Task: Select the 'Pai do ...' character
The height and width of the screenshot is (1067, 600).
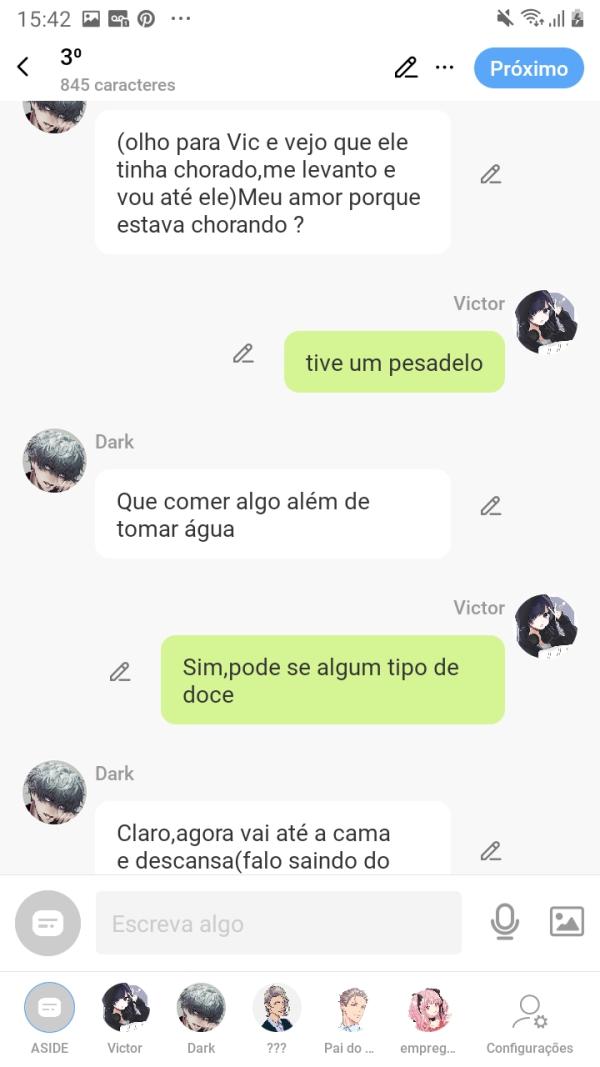Action: click(349, 1018)
